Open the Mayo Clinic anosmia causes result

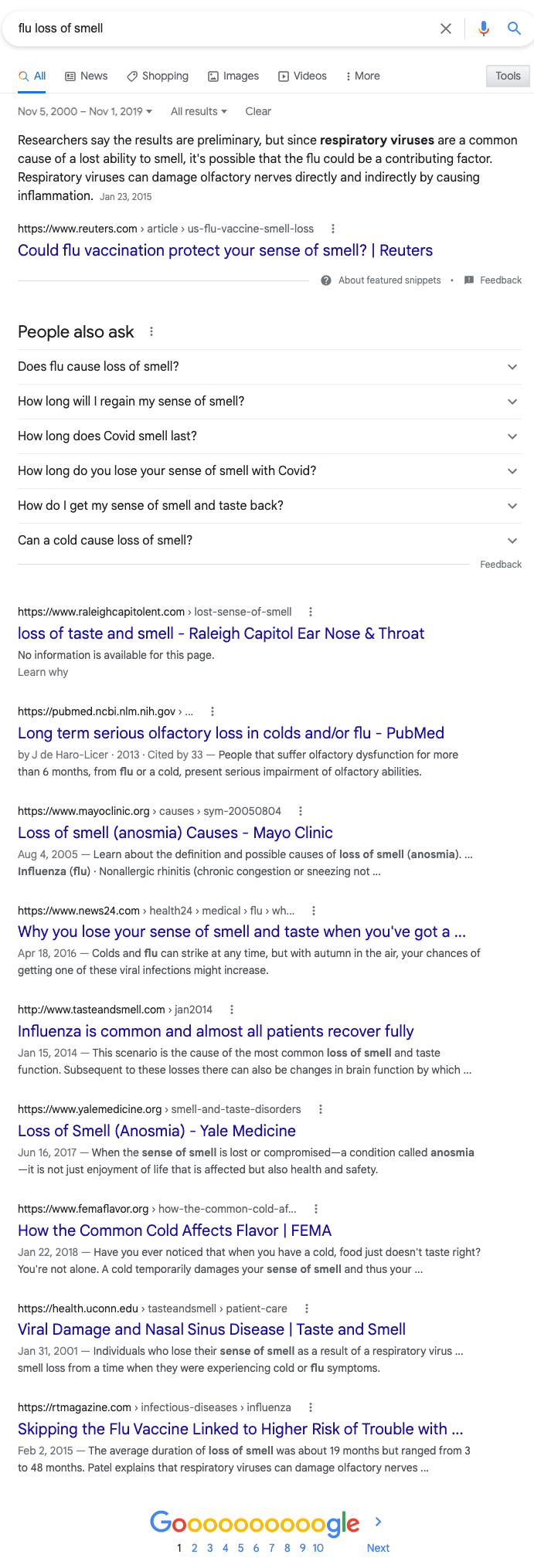(x=175, y=833)
